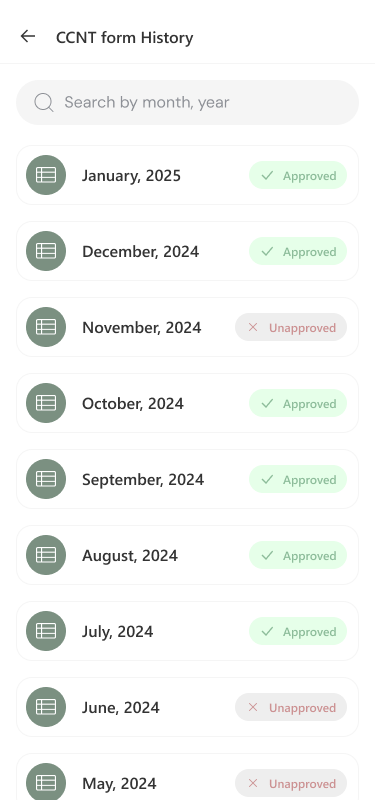
Task: Open the August, 2024 form
Action: click(187, 555)
